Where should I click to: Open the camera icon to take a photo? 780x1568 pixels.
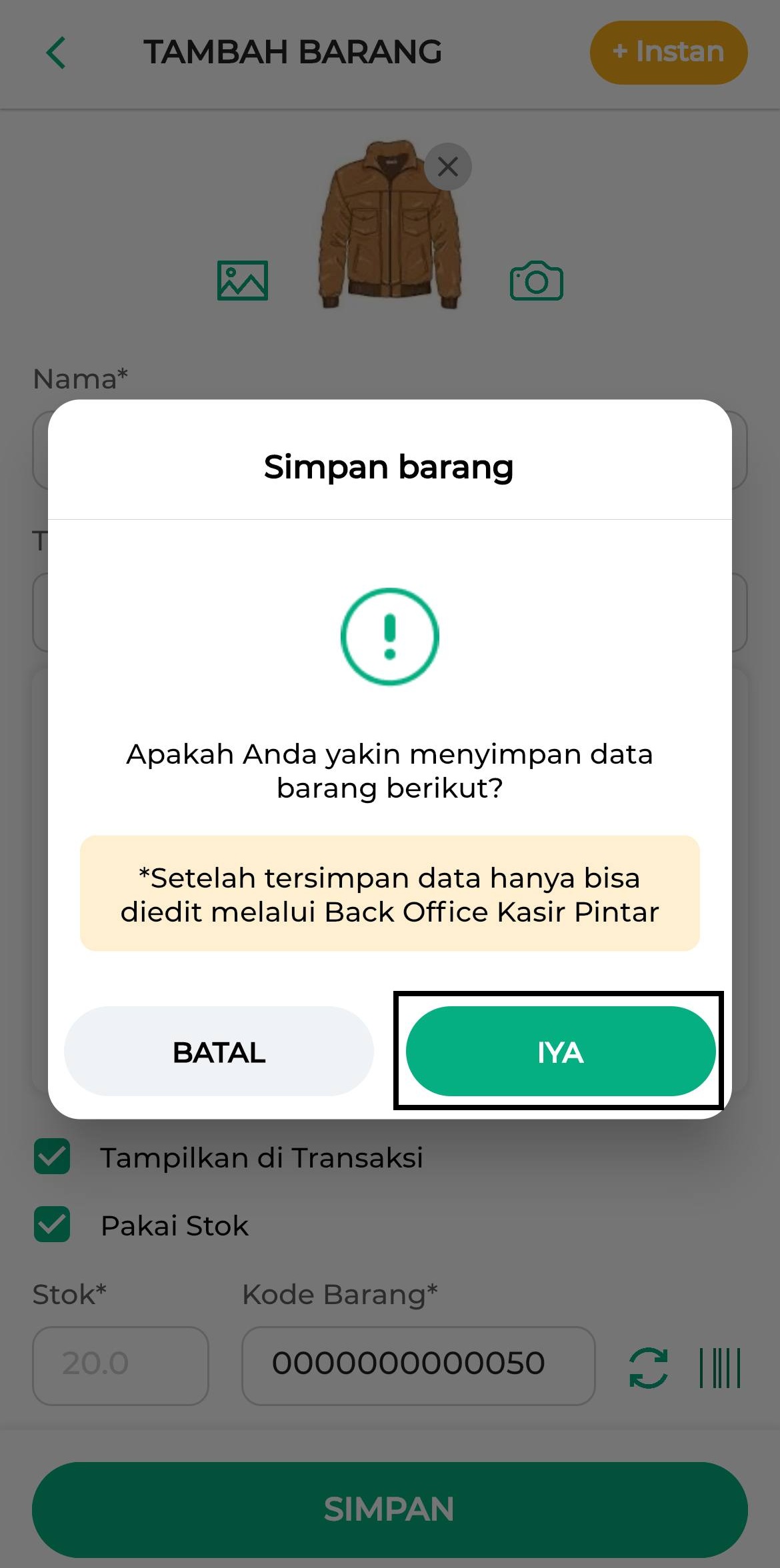(537, 281)
